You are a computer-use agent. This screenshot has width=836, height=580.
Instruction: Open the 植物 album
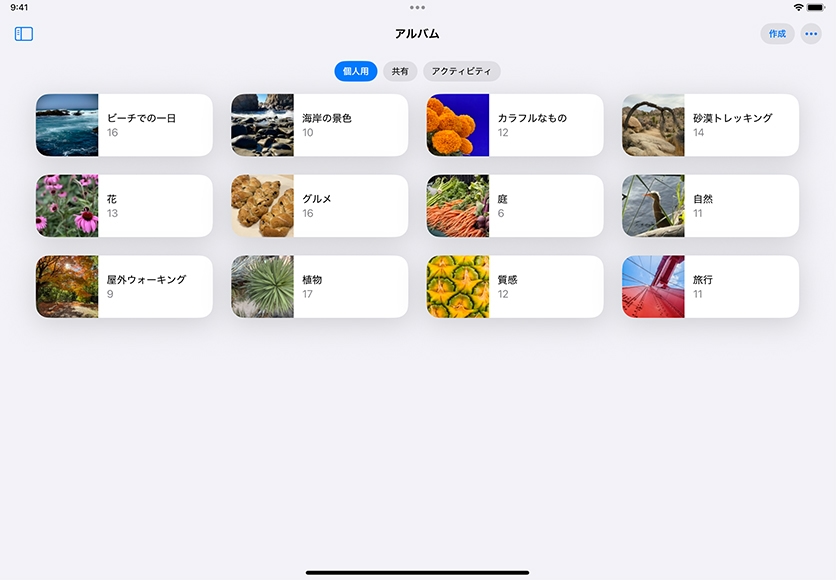tap(319, 287)
